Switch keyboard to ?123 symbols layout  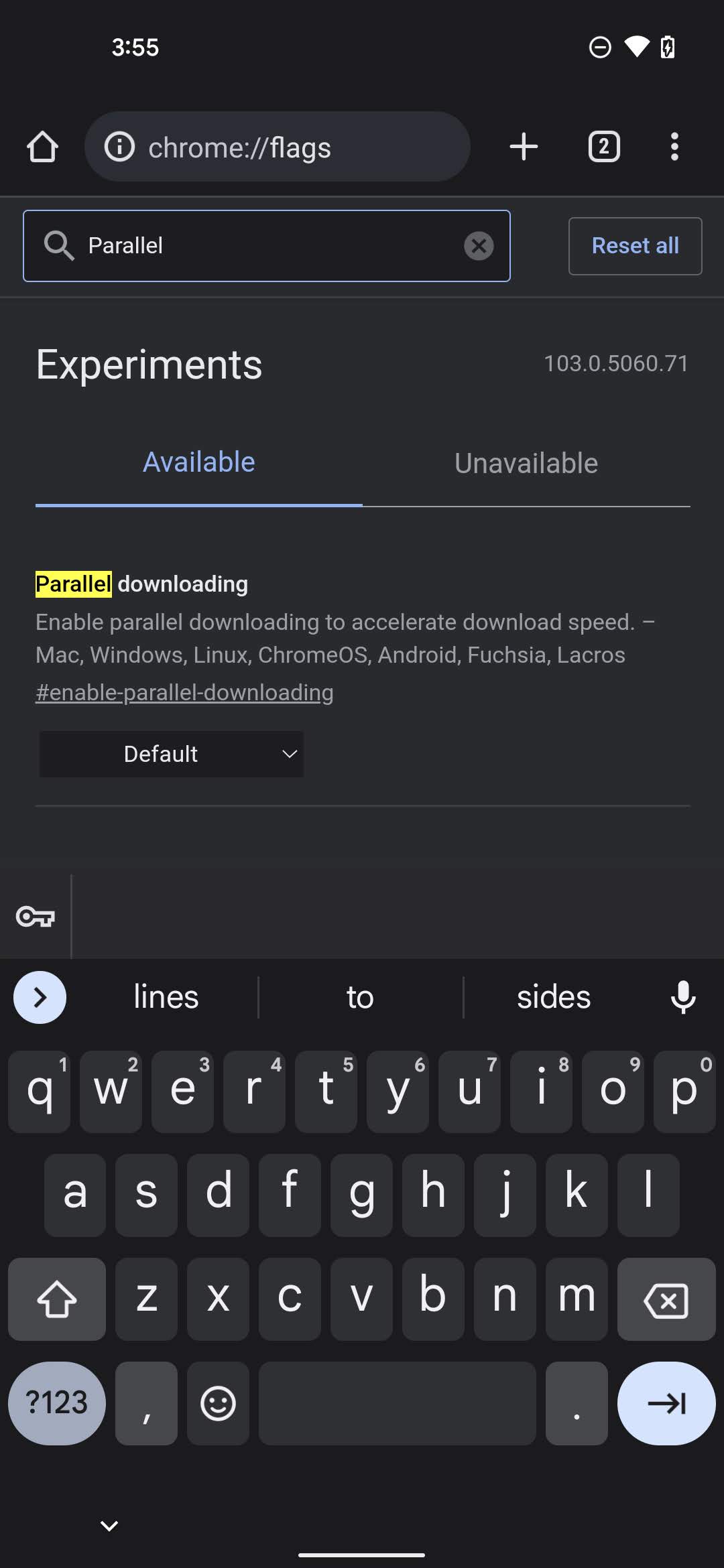[x=57, y=1403]
